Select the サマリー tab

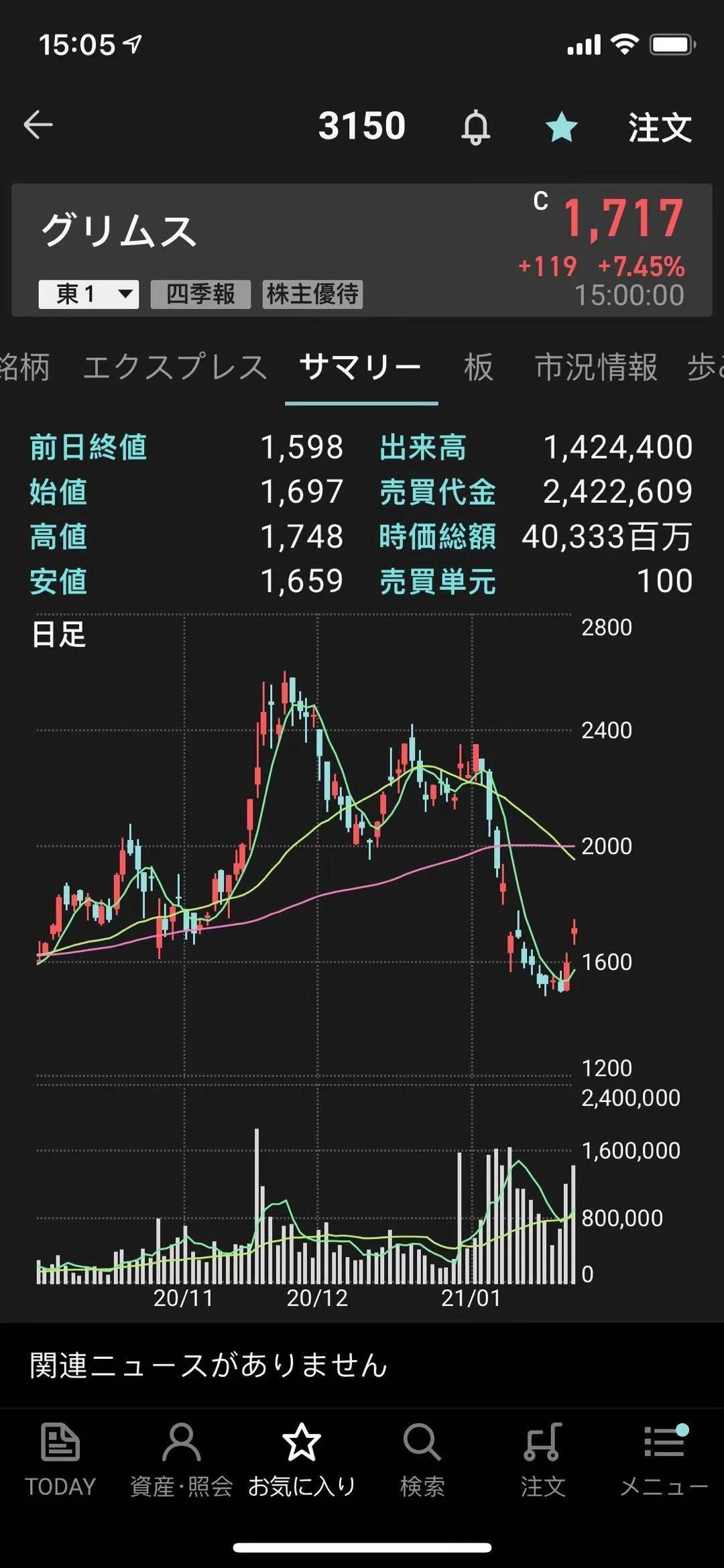point(361,367)
